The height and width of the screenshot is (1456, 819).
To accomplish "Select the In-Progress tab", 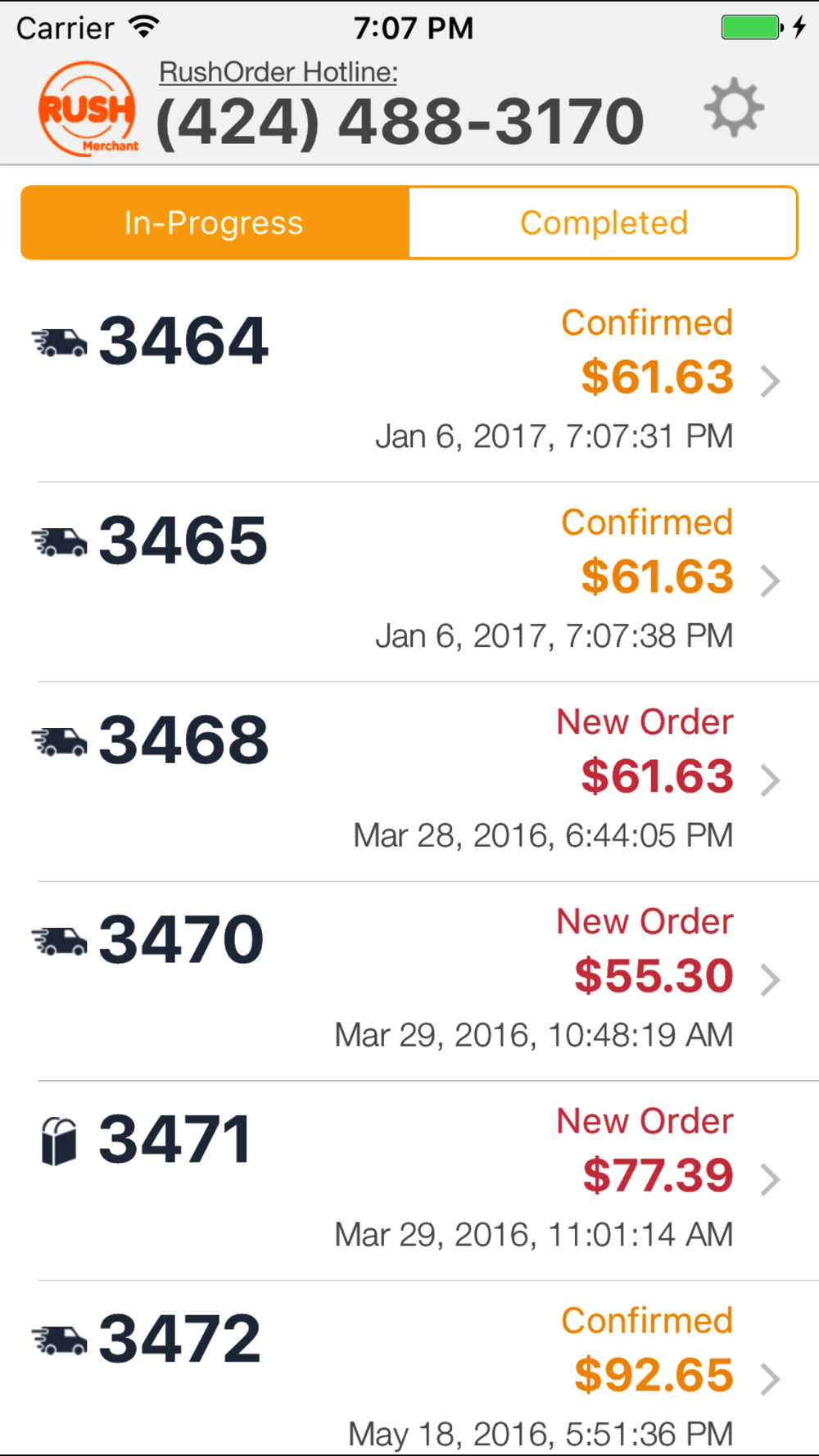I will 215,223.
